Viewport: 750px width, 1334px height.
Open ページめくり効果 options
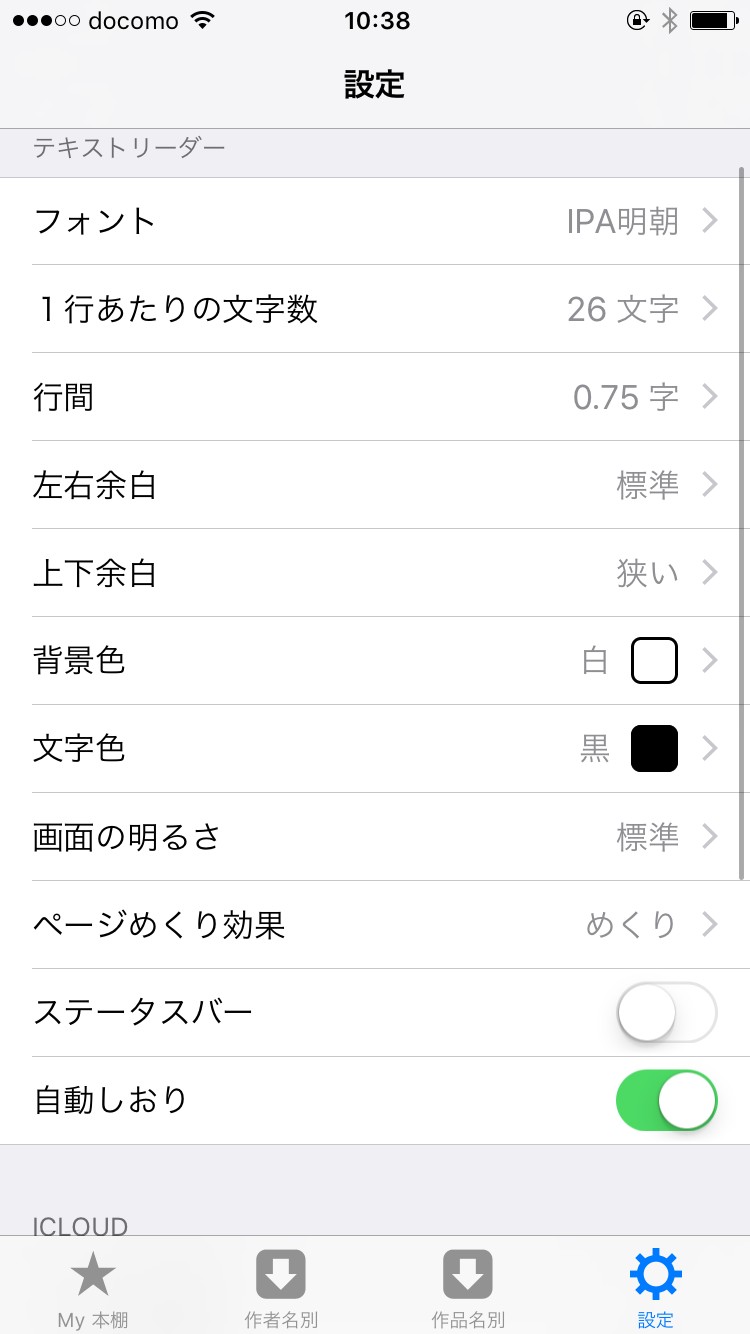[375, 925]
